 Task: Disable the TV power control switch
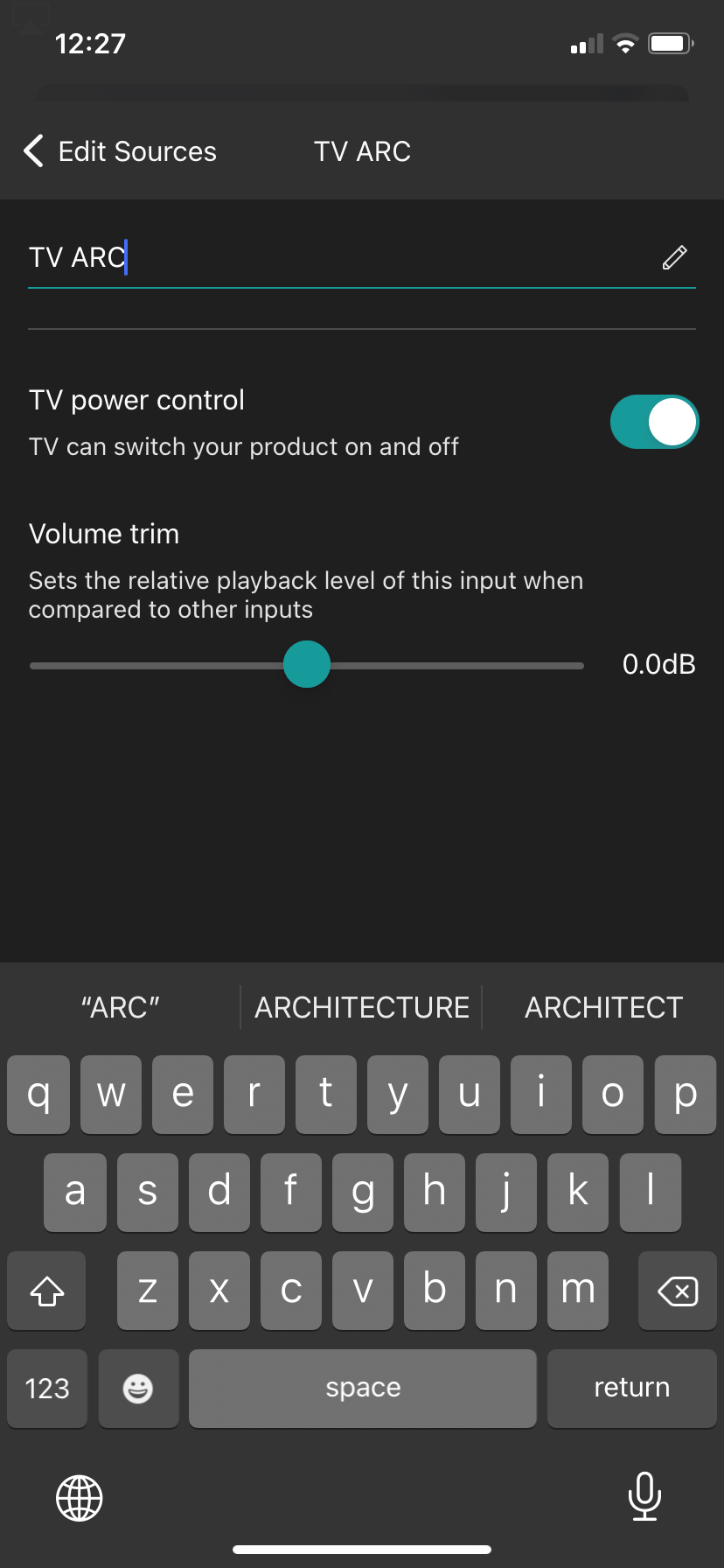(654, 422)
